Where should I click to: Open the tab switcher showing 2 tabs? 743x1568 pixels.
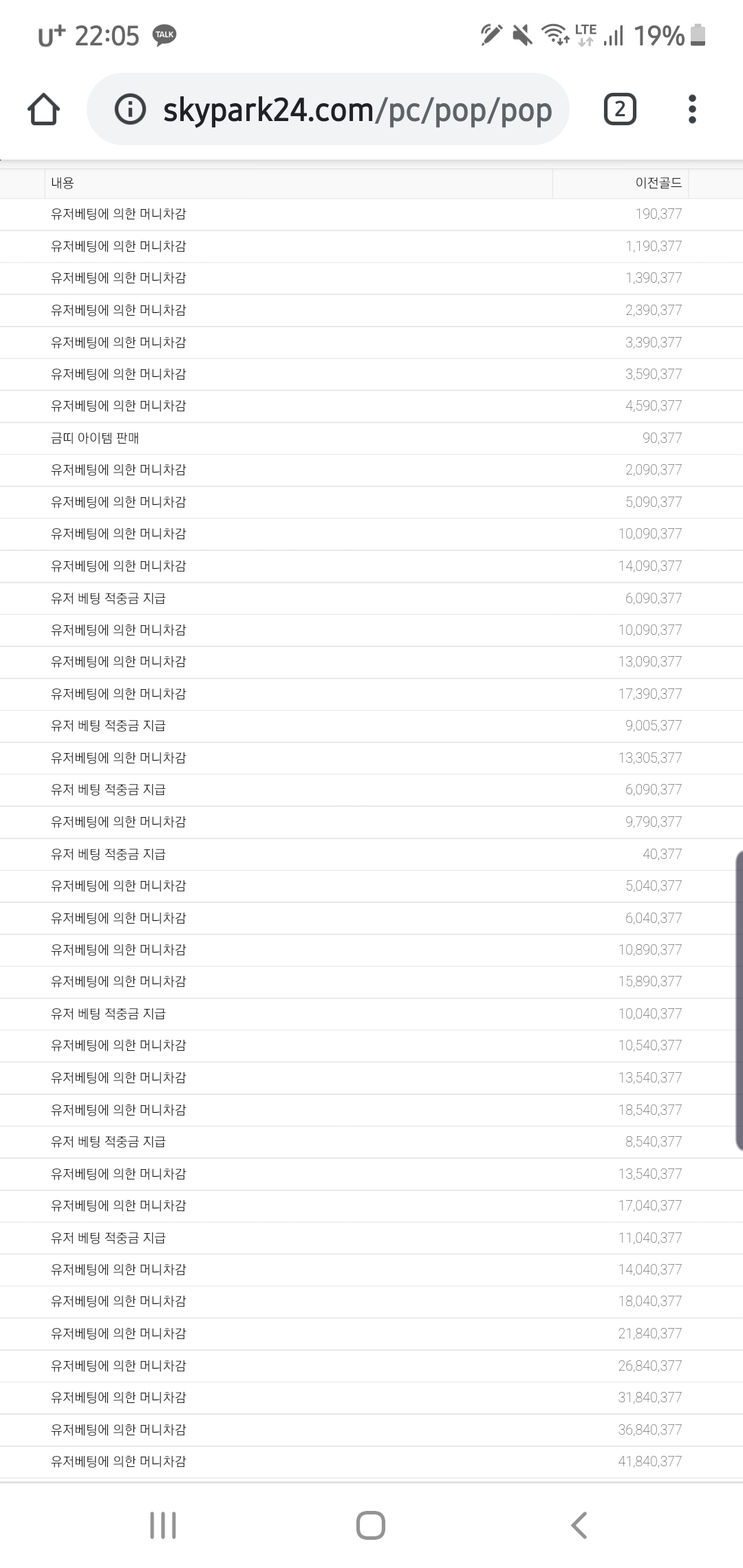click(x=619, y=109)
